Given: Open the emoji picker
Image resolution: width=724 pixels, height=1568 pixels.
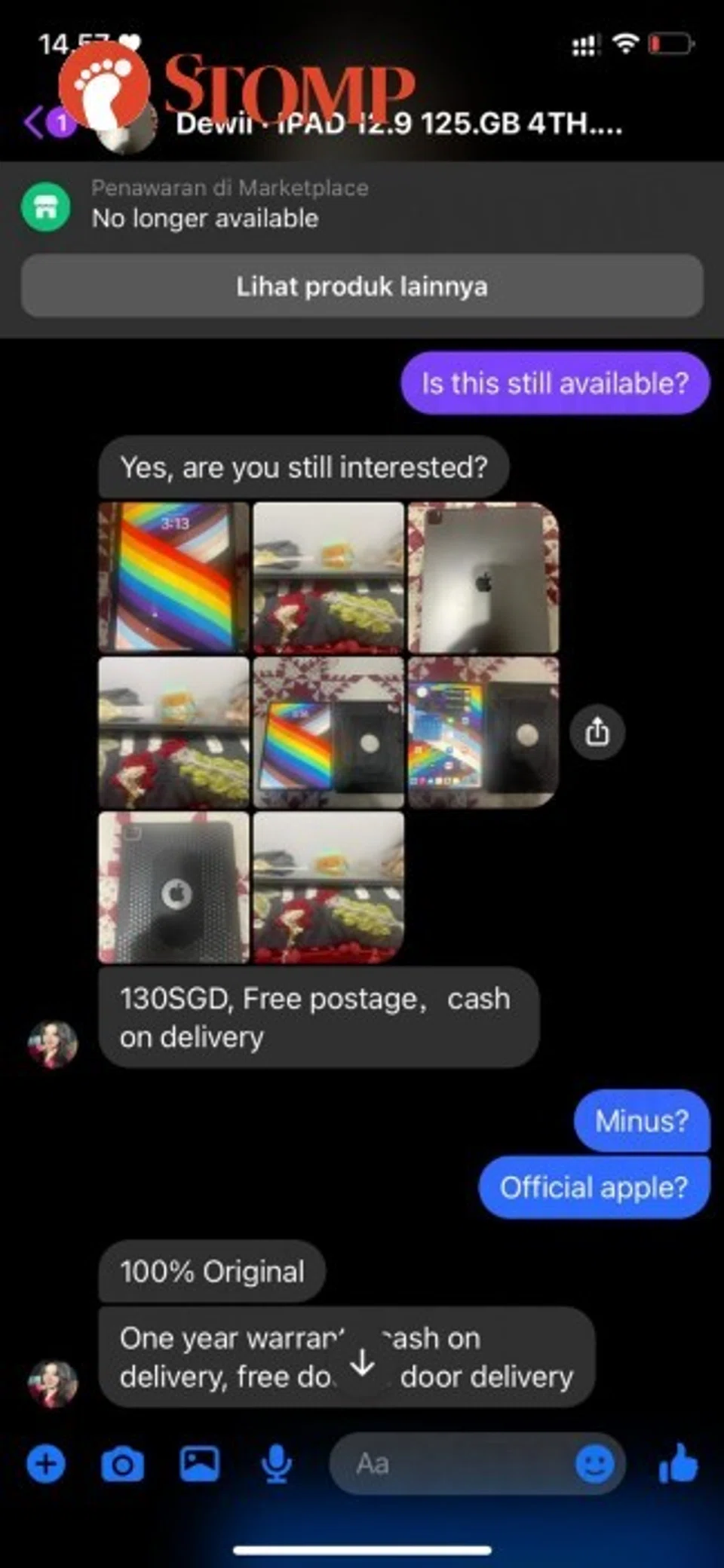Looking at the screenshot, I should (595, 1465).
